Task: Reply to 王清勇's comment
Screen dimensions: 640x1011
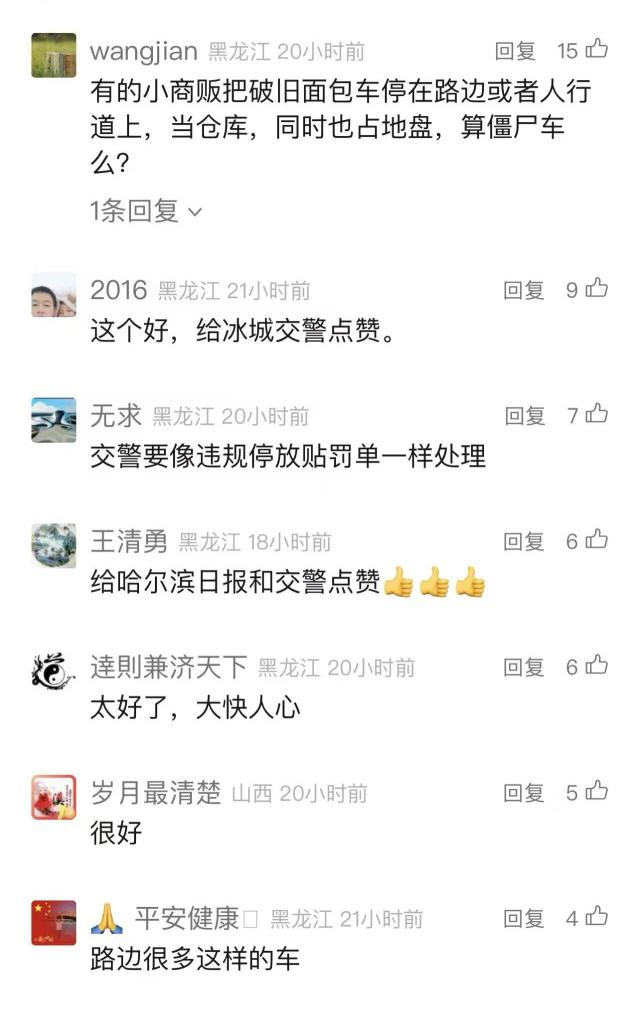Action: [x=523, y=542]
